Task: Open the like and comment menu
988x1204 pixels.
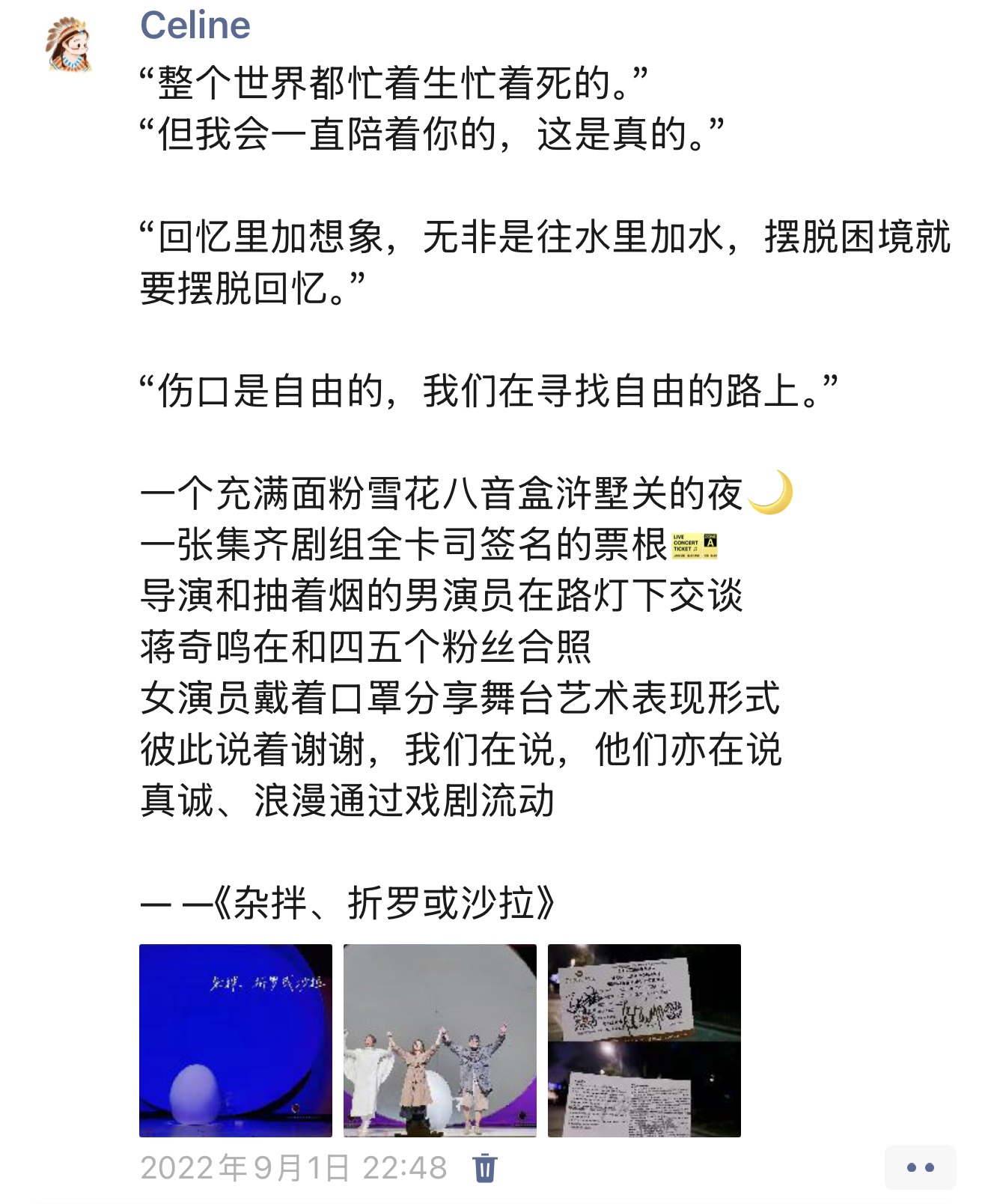Action: (x=920, y=1167)
